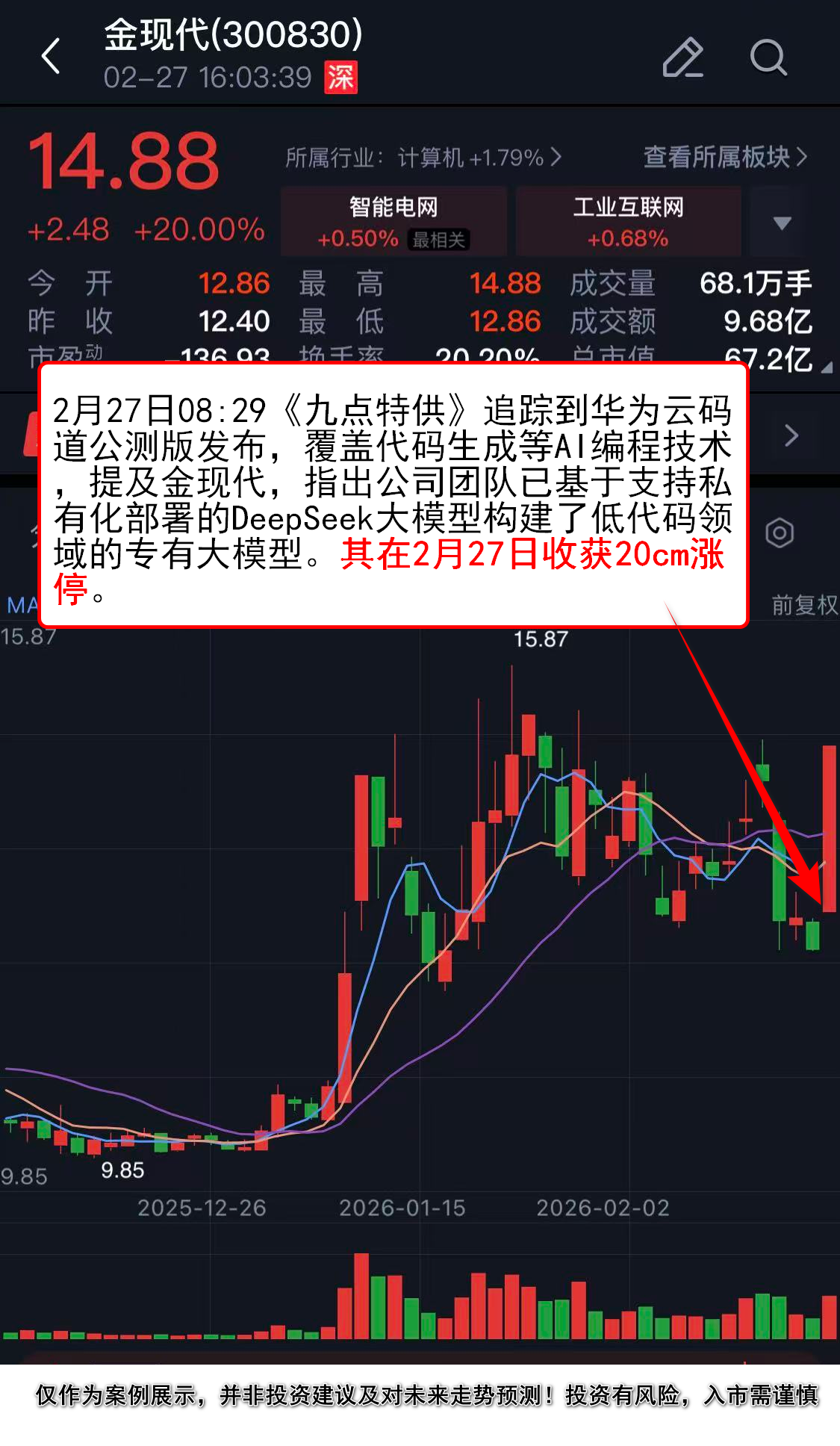The height and width of the screenshot is (1446, 840).
Task: Open the pencil edit icon
Action: tap(682, 58)
